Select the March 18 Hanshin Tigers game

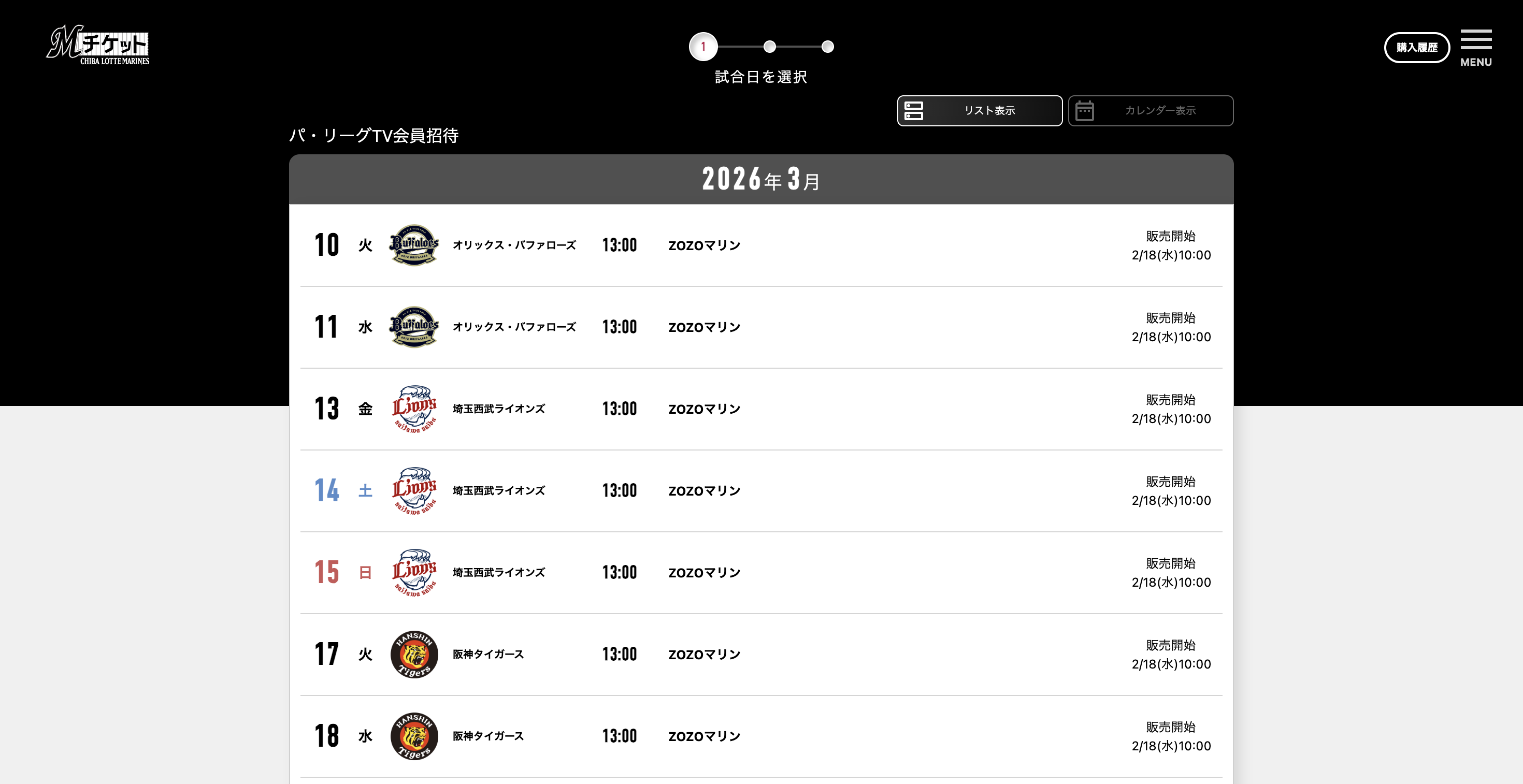pos(761,736)
